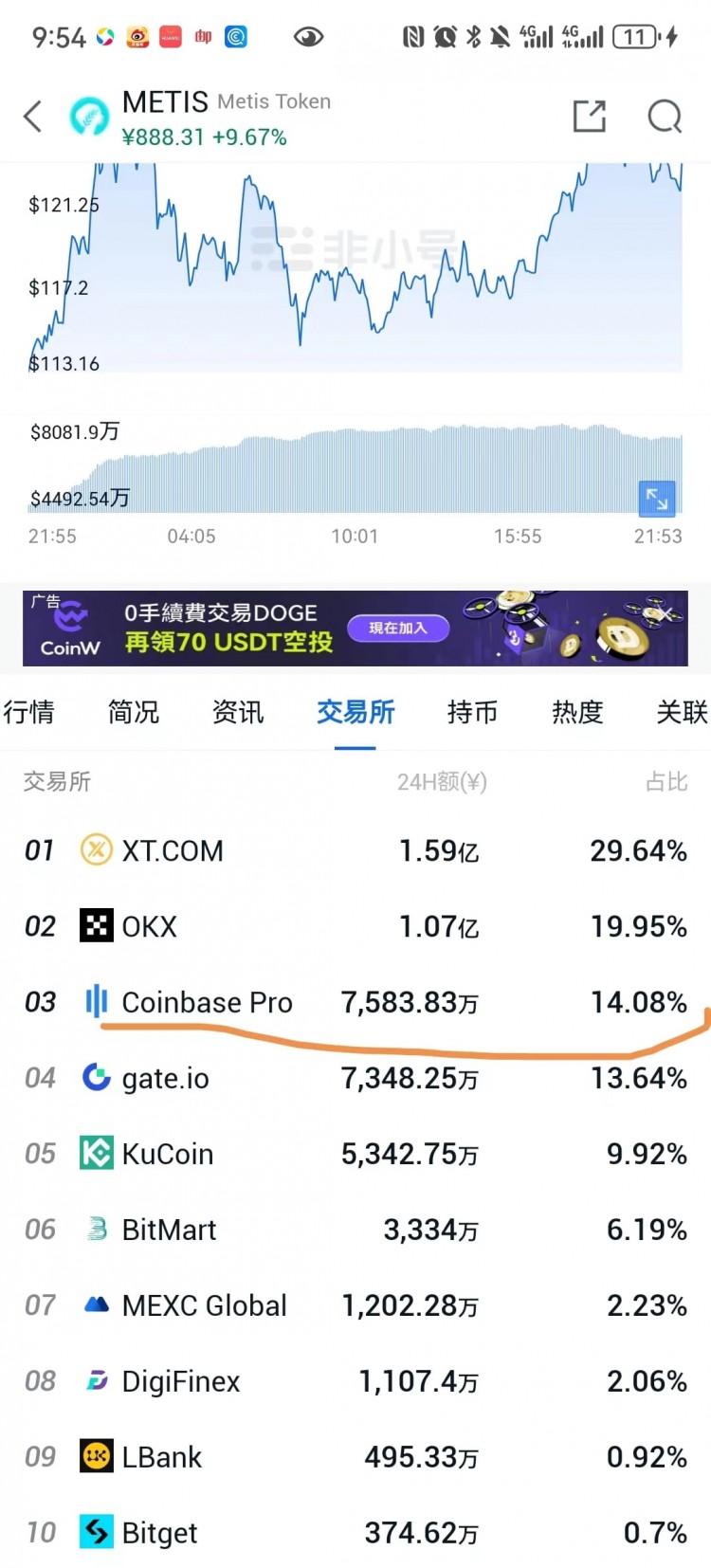Open the OKX exchange row
The width and height of the screenshot is (711, 1568).
point(355,926)
